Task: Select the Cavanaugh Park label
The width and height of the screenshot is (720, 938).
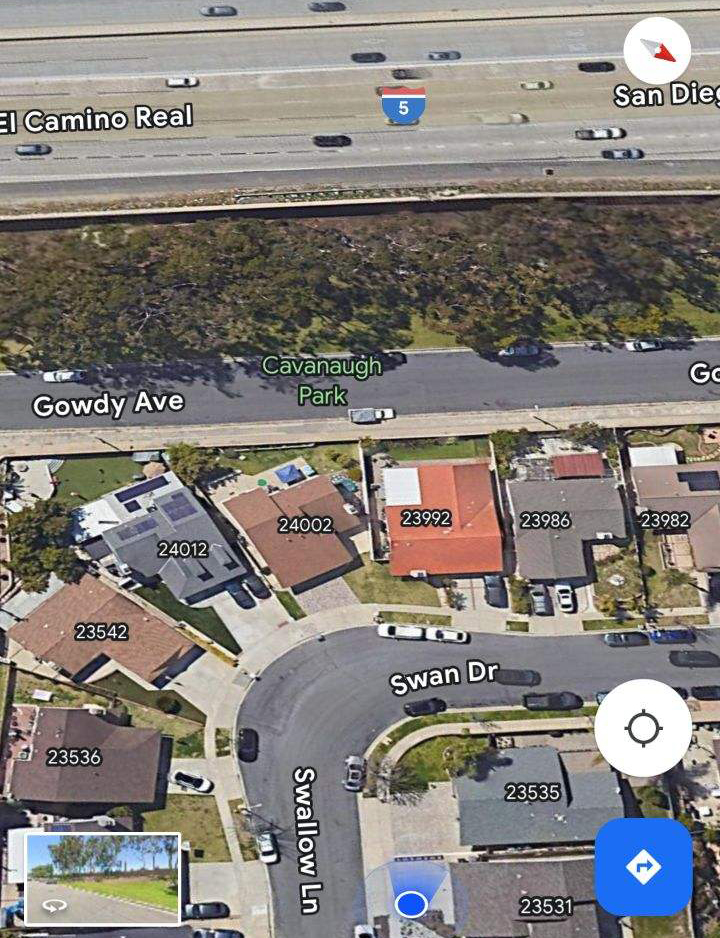Action: (322, 380)
